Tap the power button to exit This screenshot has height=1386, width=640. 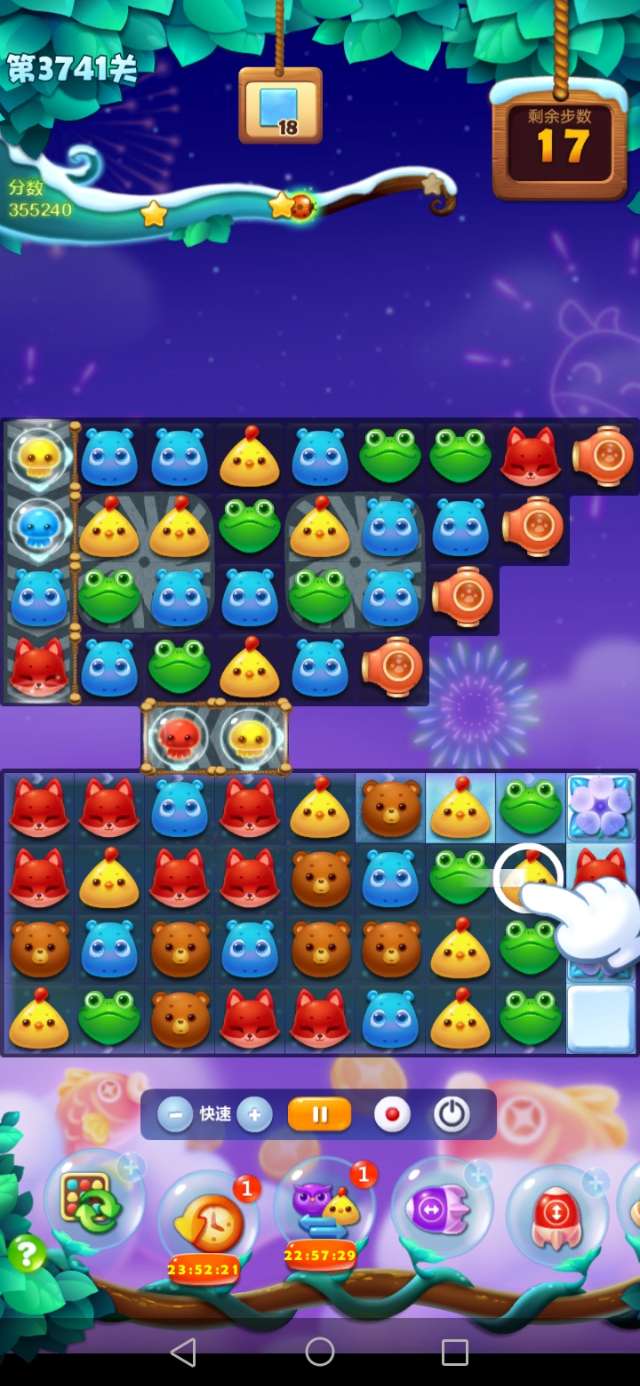[x=450, y=1114]
